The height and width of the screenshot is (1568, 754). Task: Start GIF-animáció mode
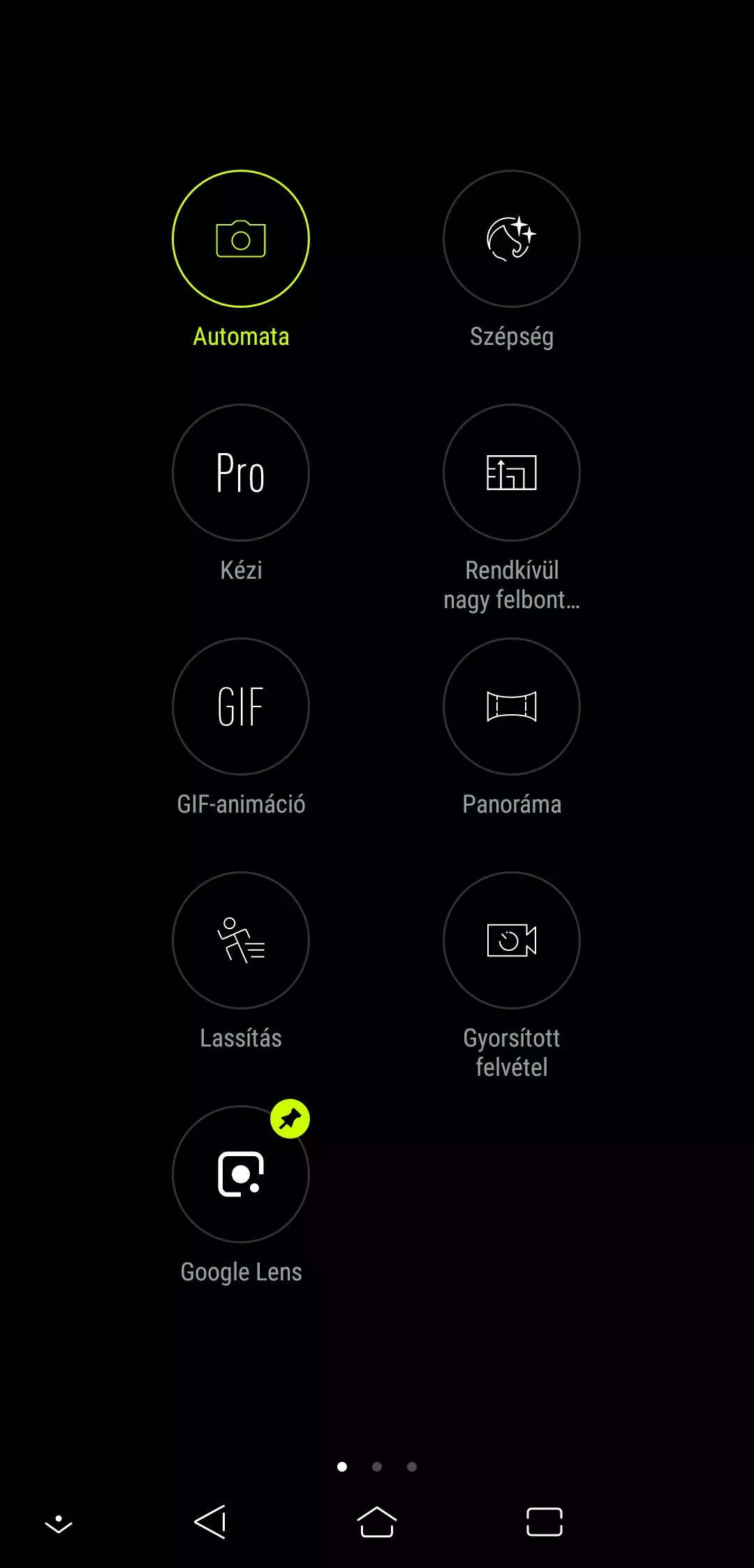point(241,707)
